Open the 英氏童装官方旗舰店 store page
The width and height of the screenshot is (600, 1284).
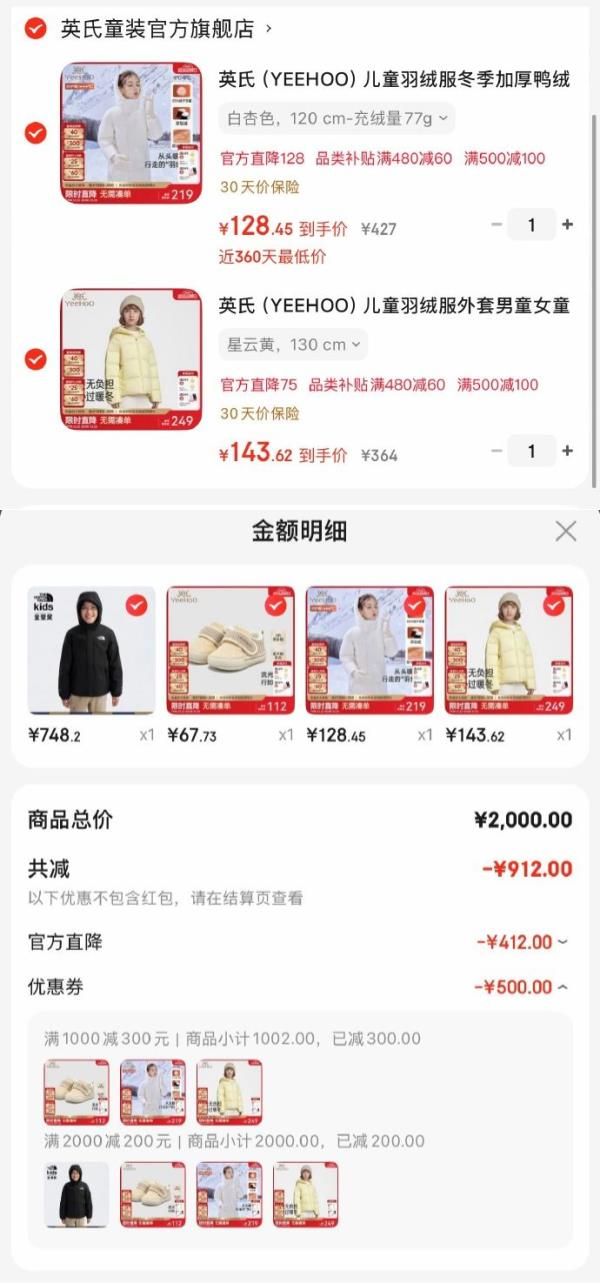(158, 29)
